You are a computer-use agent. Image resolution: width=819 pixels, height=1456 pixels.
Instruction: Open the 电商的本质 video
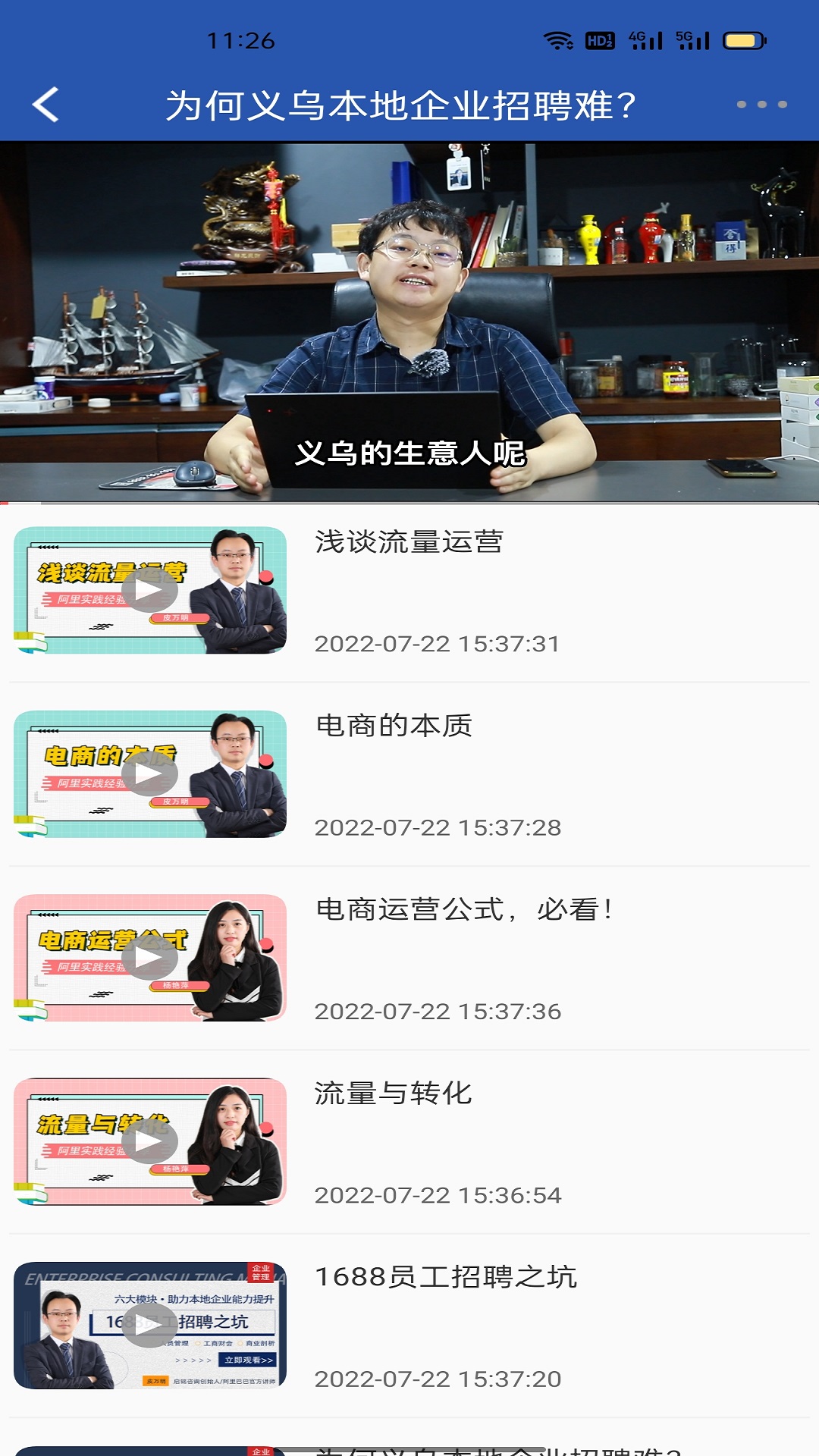pos(409,774)
